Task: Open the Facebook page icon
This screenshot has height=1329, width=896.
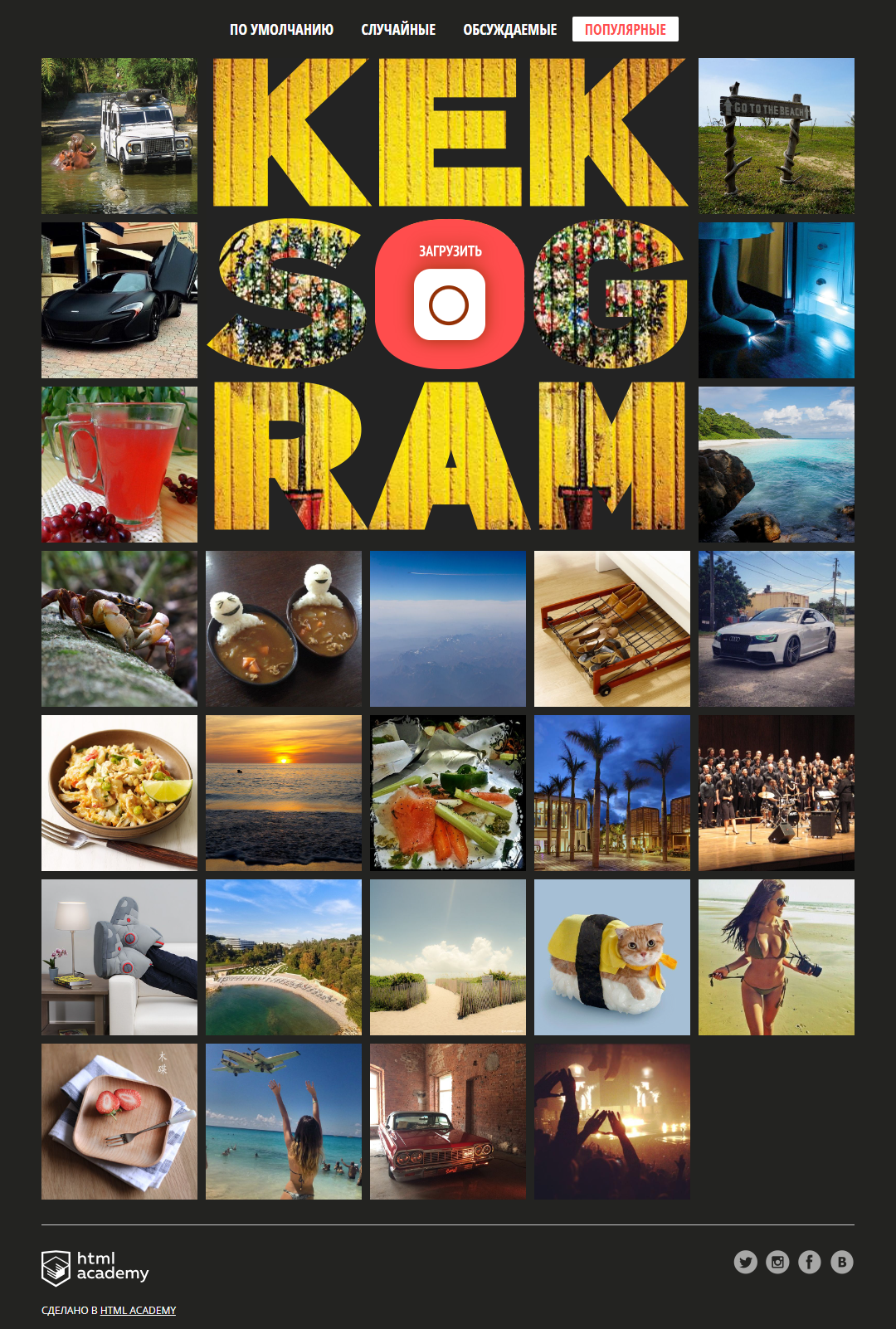Action: (x=810, y=1263)
